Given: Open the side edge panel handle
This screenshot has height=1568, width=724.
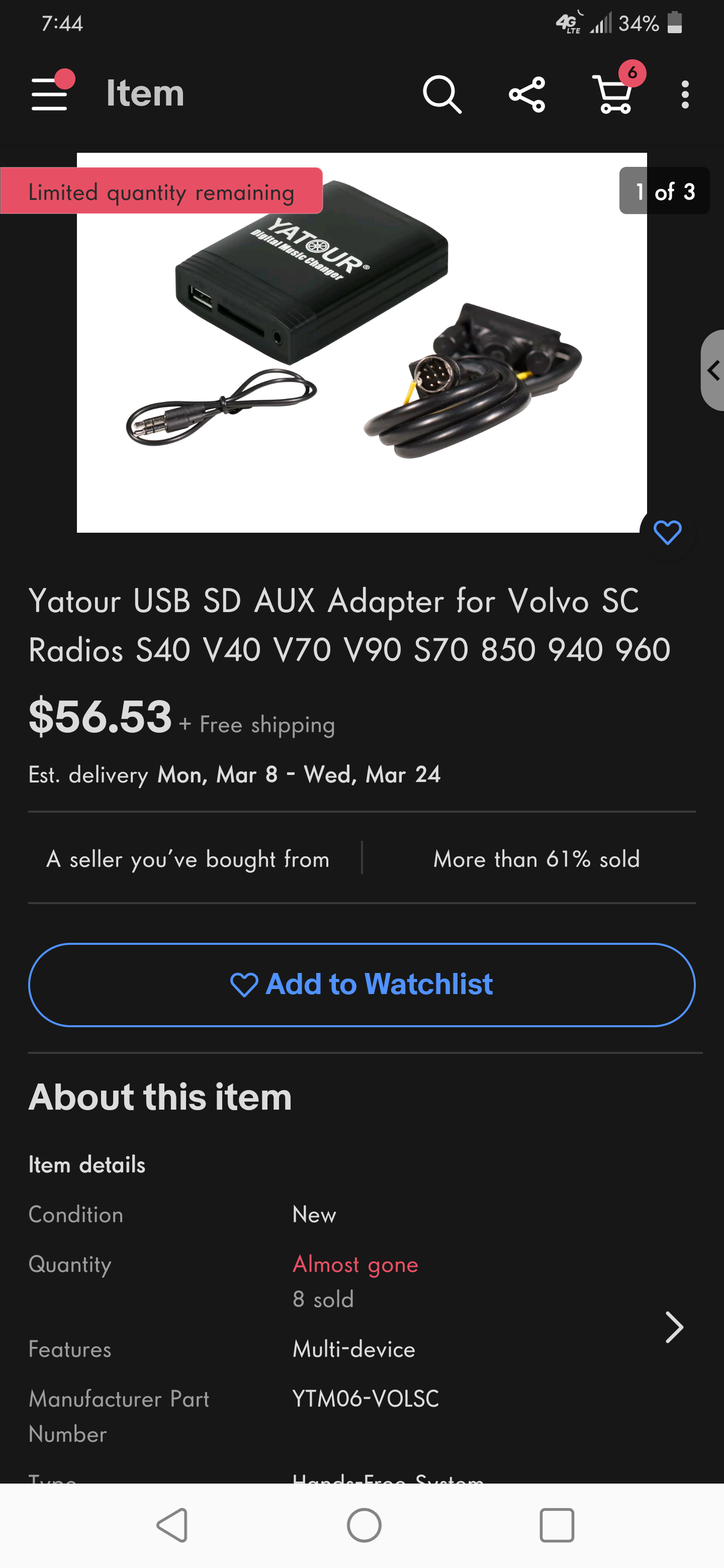Looking at the screenshot, I should point(712,370).
